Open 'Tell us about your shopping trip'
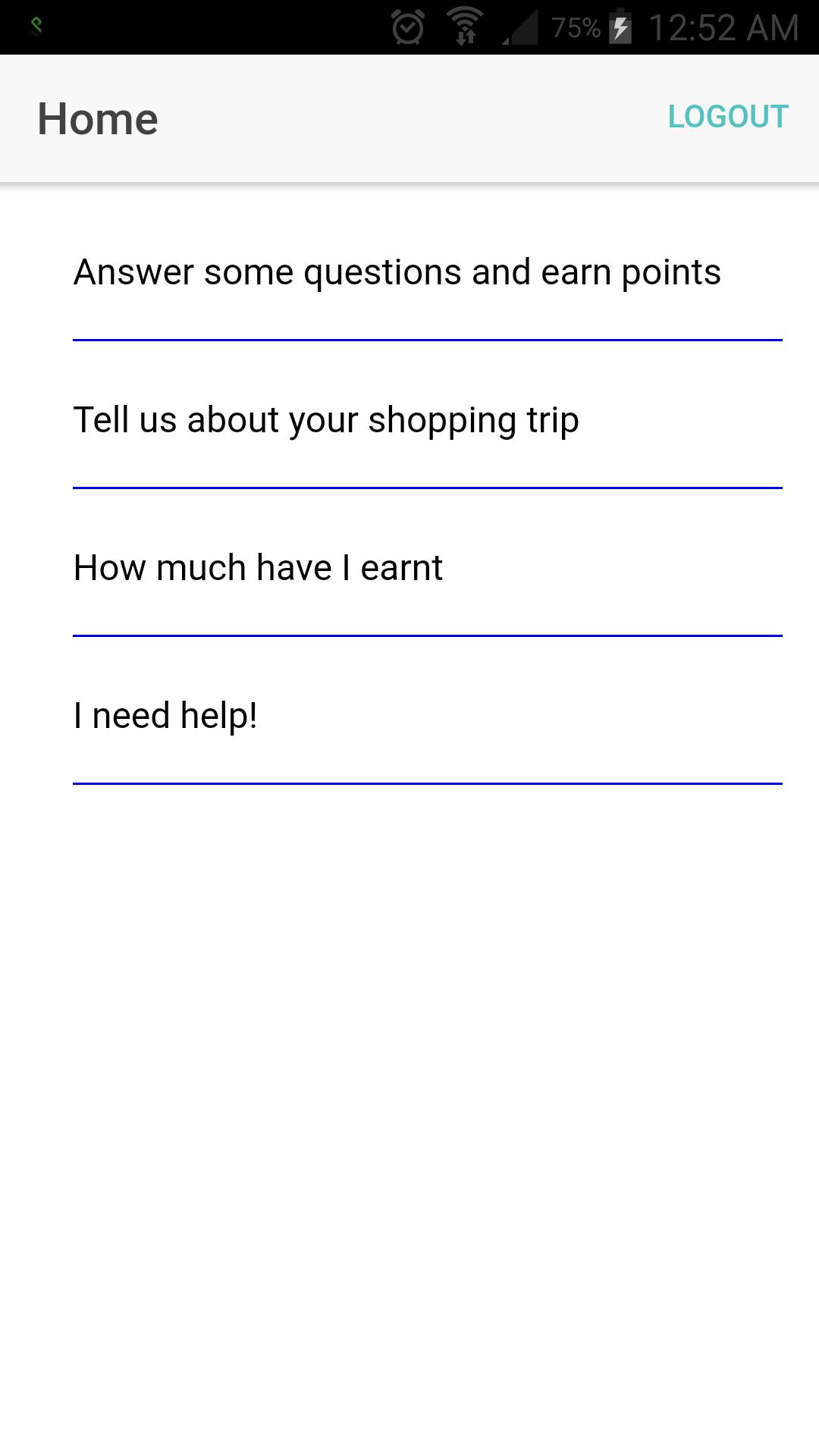 325,419
